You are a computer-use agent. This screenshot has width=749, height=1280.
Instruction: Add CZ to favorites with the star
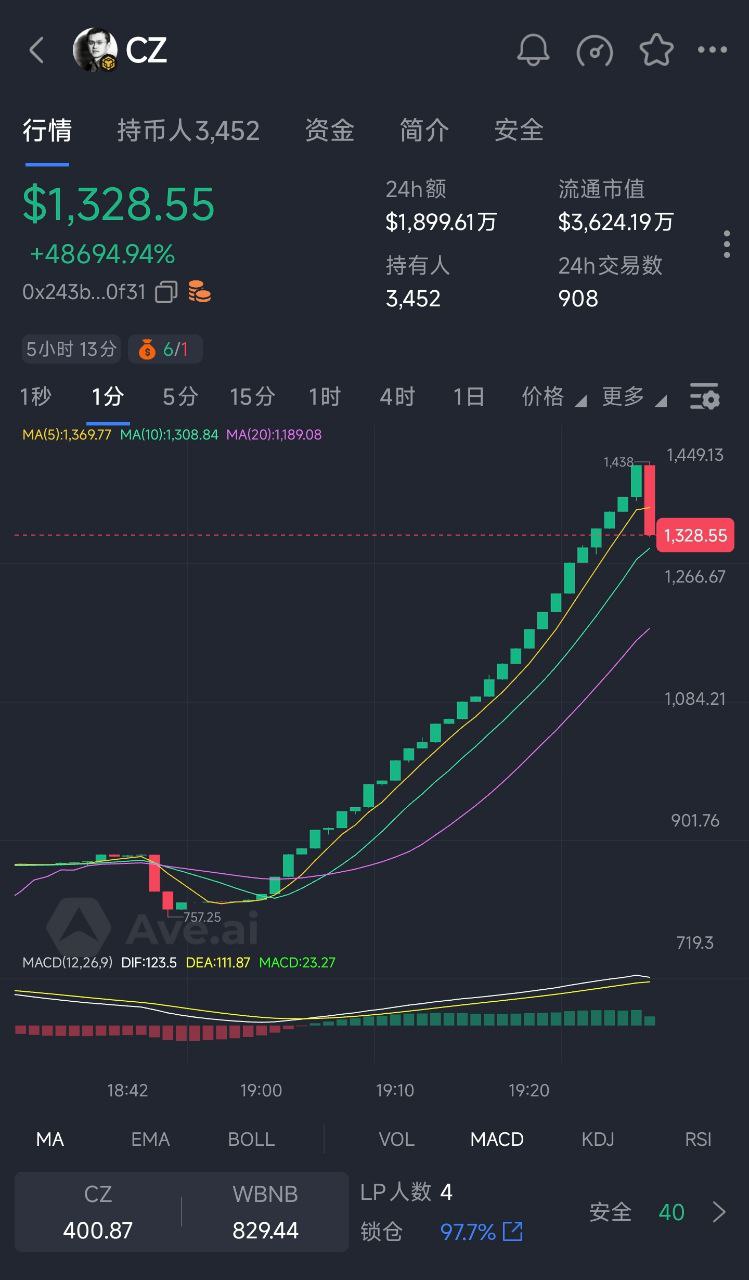click(x=656, y=50)
